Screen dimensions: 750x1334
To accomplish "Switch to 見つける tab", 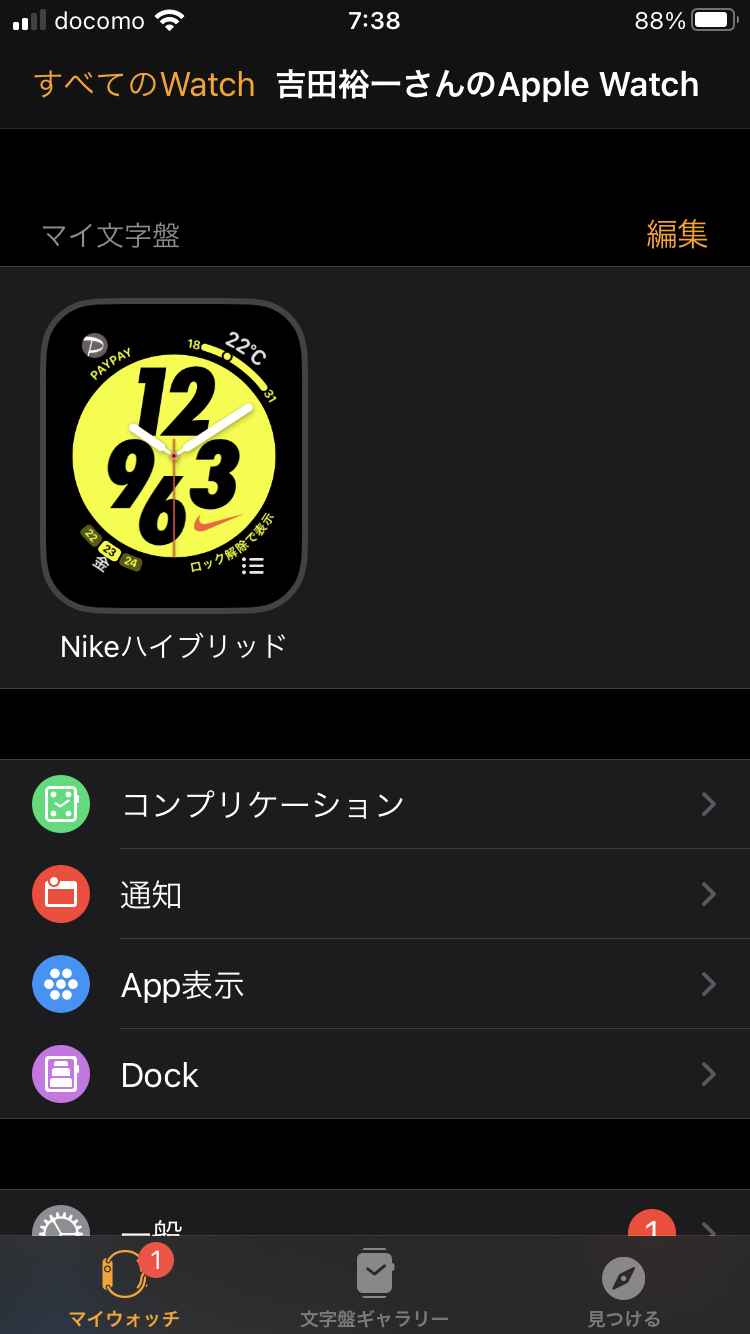I will (624, 1286).
